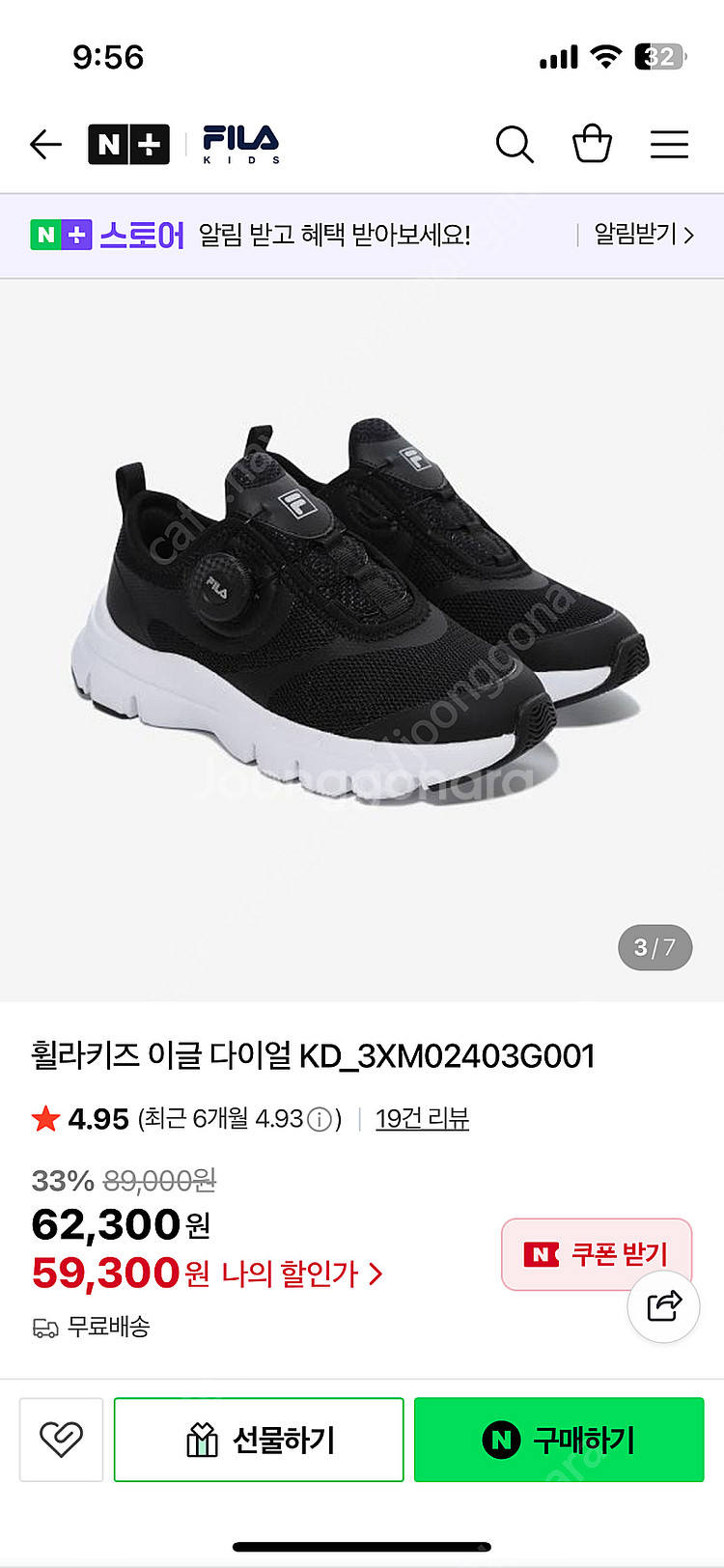724x1568 pixels.
Task: Open the N+ store logo
Action: [128, 145]
